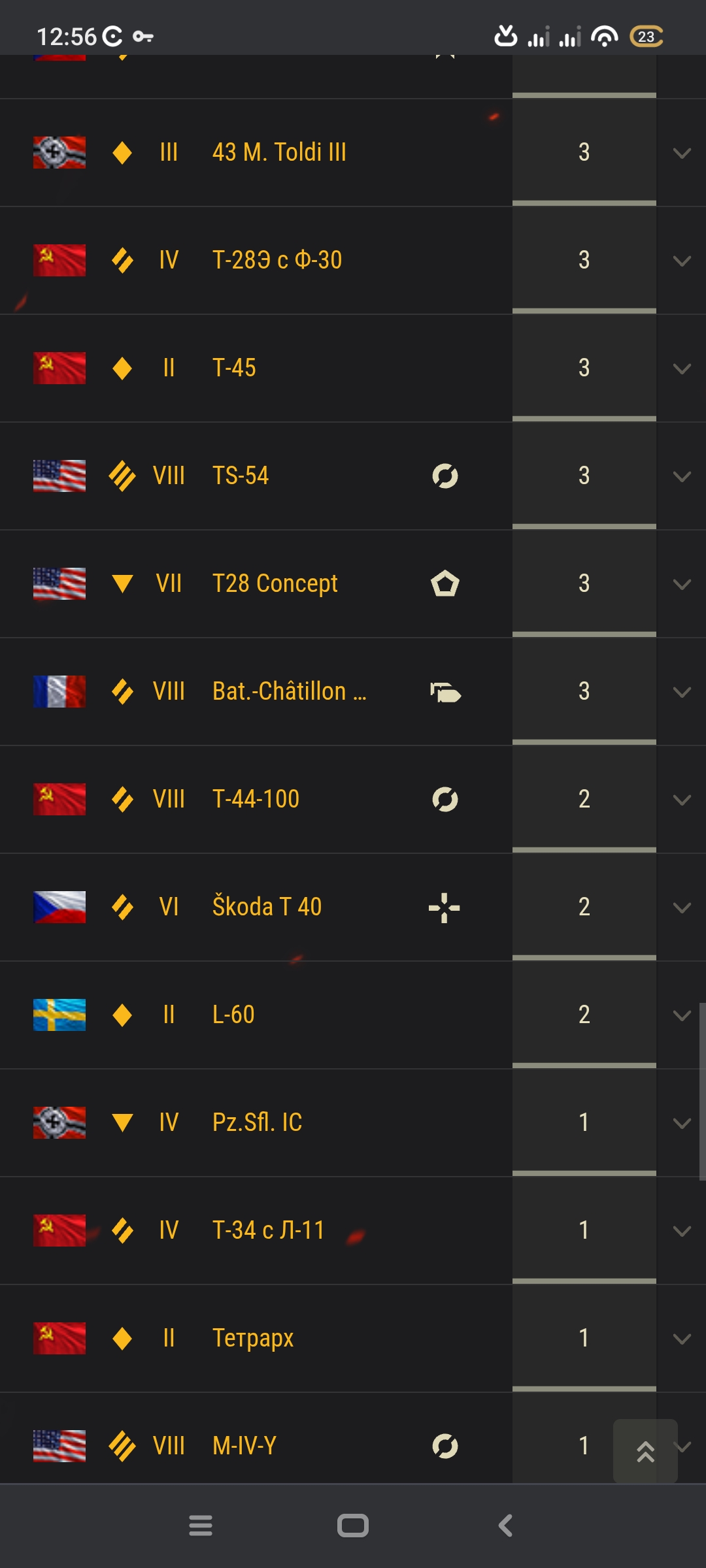Jump back to top with double-arrow button
706x1568 pixels.
[645, 1451]
